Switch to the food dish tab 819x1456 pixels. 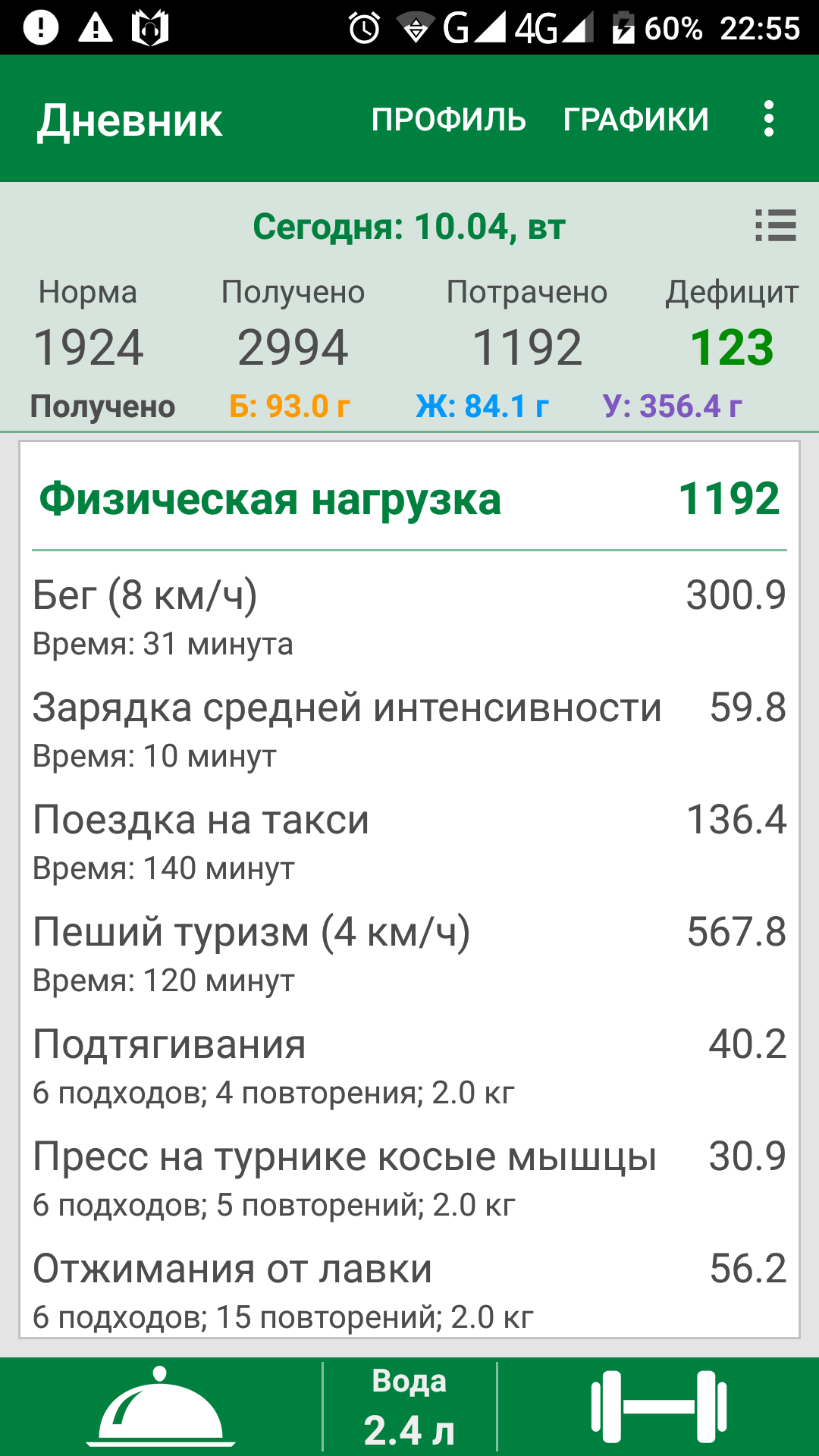(x=161, y=1407)
